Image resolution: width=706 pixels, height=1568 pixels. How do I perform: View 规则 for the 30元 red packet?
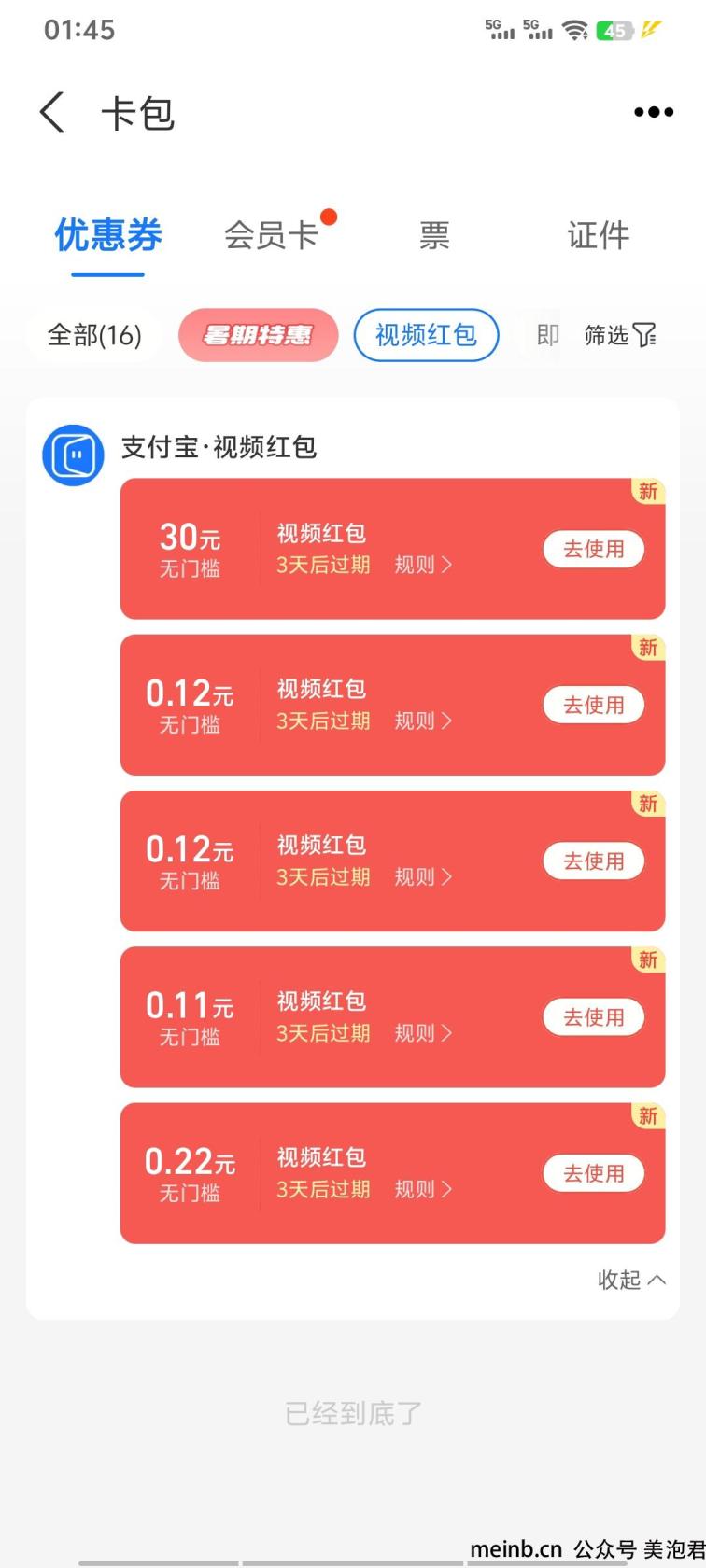[423, 565]
